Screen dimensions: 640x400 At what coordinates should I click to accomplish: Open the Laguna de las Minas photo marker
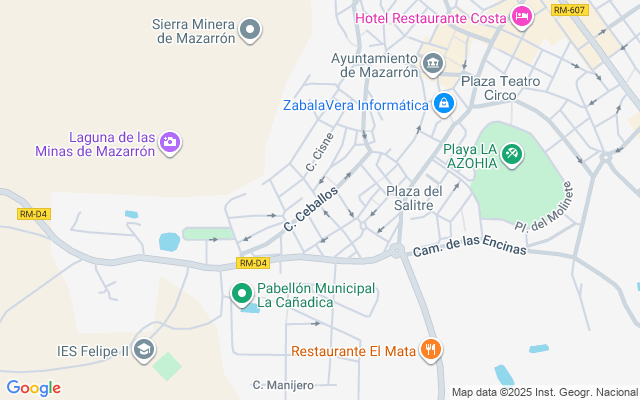coord(171,144)
